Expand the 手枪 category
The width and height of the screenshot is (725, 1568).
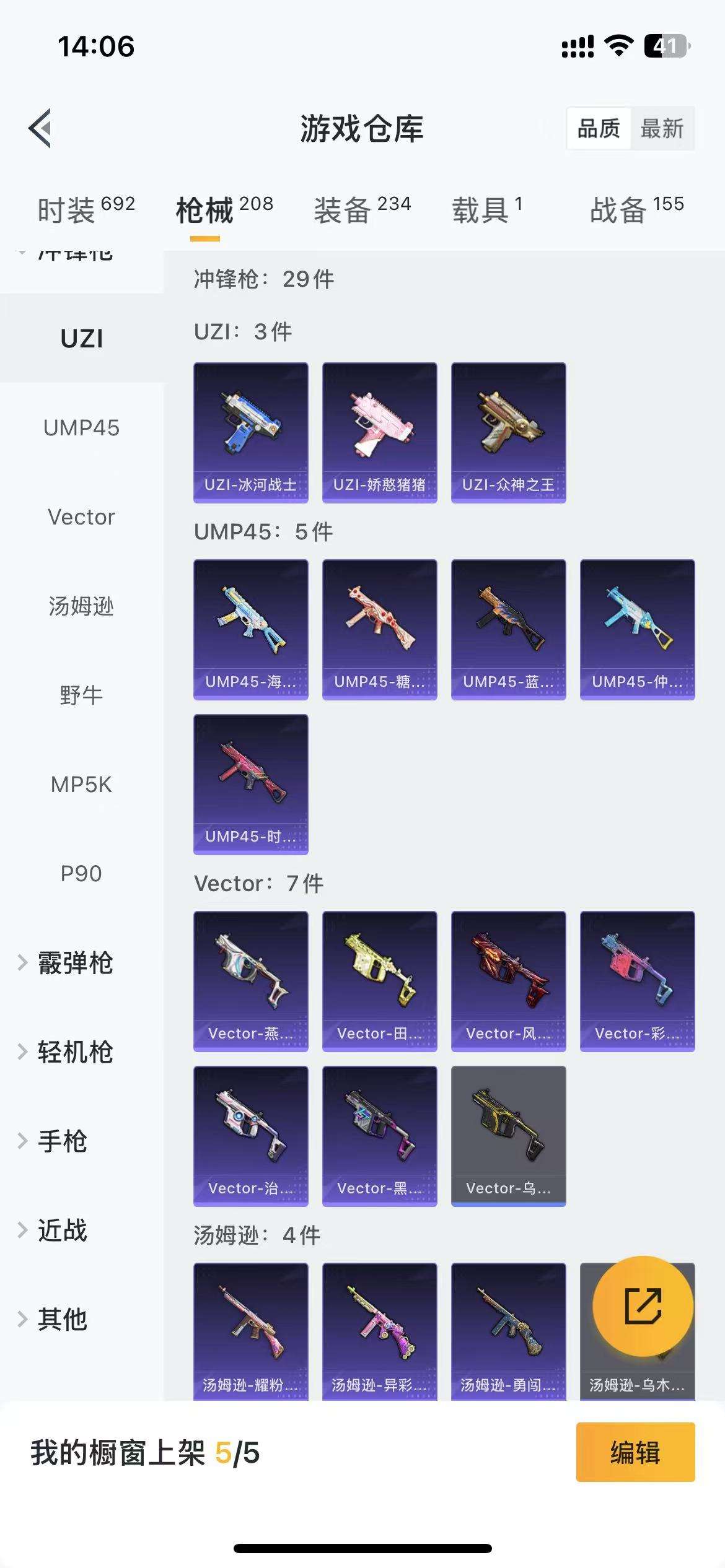click(x=62, y=1141)
